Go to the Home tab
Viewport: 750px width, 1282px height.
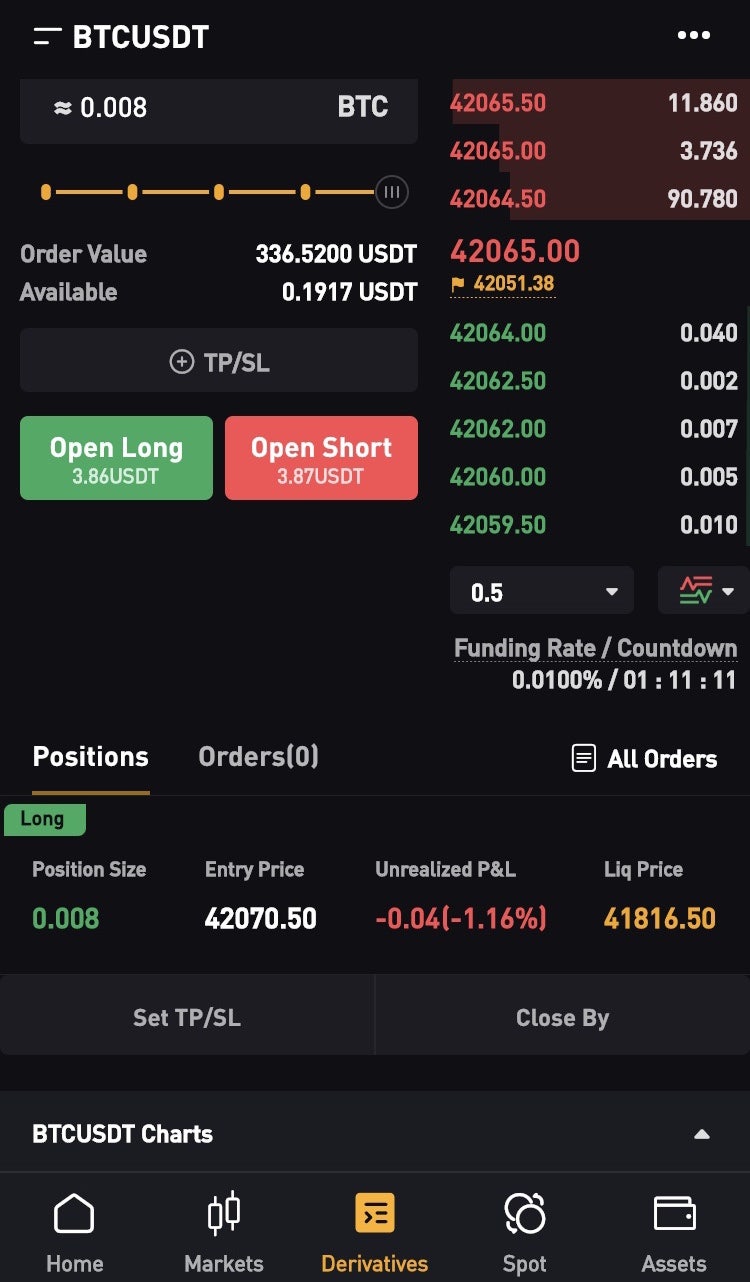(75, 1234)
